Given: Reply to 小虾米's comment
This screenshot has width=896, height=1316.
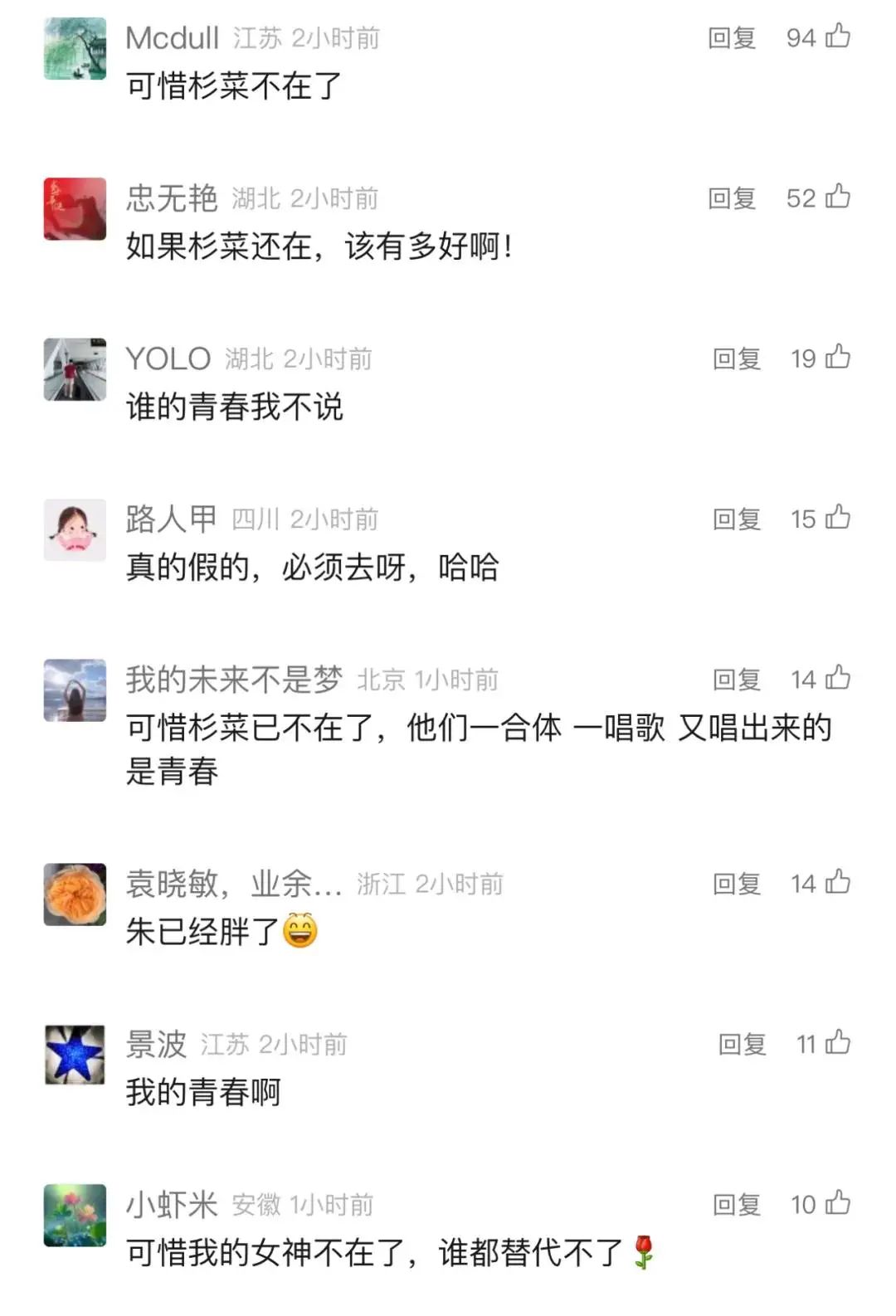Looking at the screenshot, I should (736, 1204).
